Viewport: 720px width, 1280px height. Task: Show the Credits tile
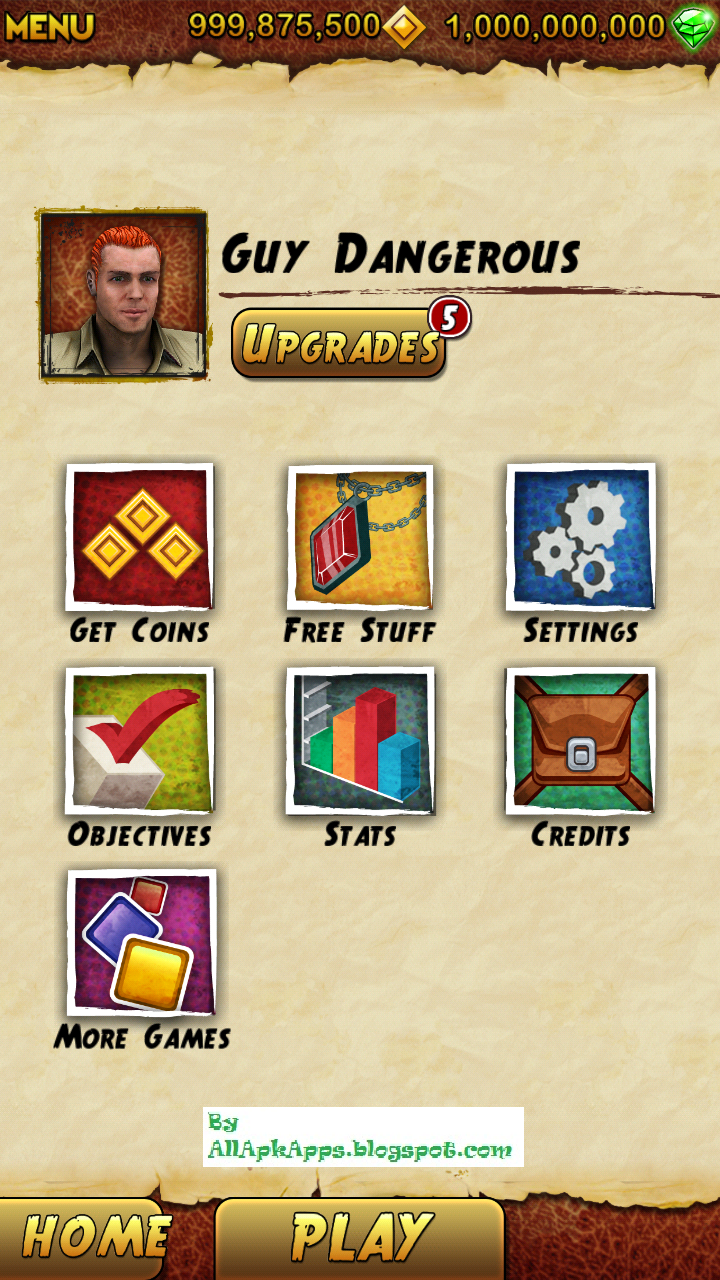pyautogui.click(x=581, y=741)
